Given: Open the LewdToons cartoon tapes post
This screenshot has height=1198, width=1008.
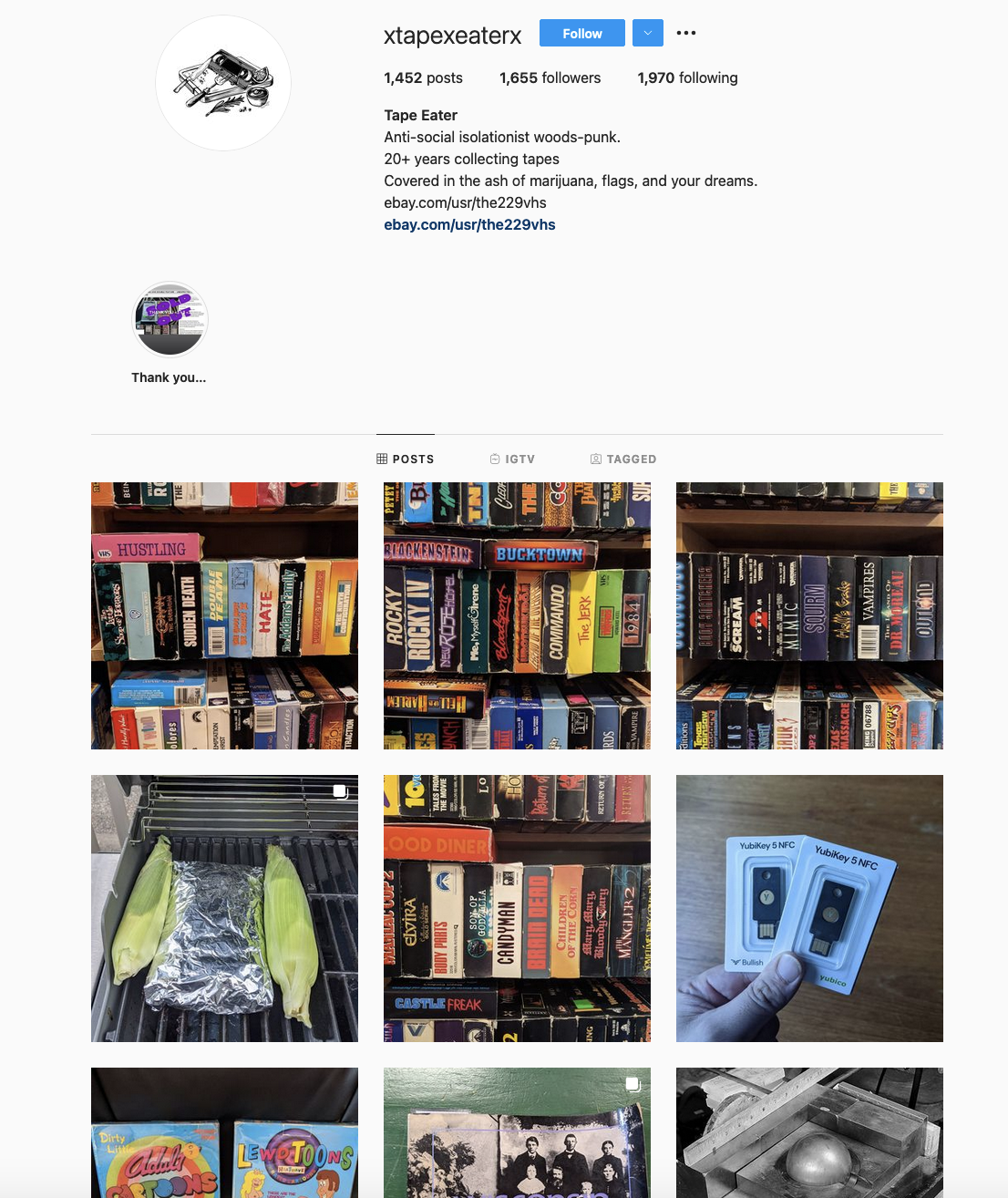Looking at the screenshot, I should pos(224,1133).
